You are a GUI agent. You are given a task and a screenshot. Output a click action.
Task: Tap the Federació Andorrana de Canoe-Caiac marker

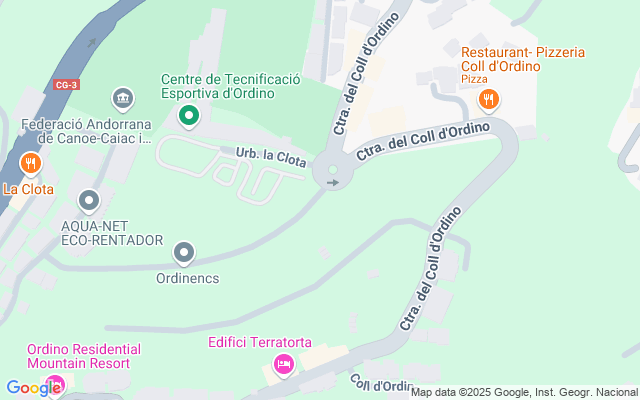coord(122,98)
